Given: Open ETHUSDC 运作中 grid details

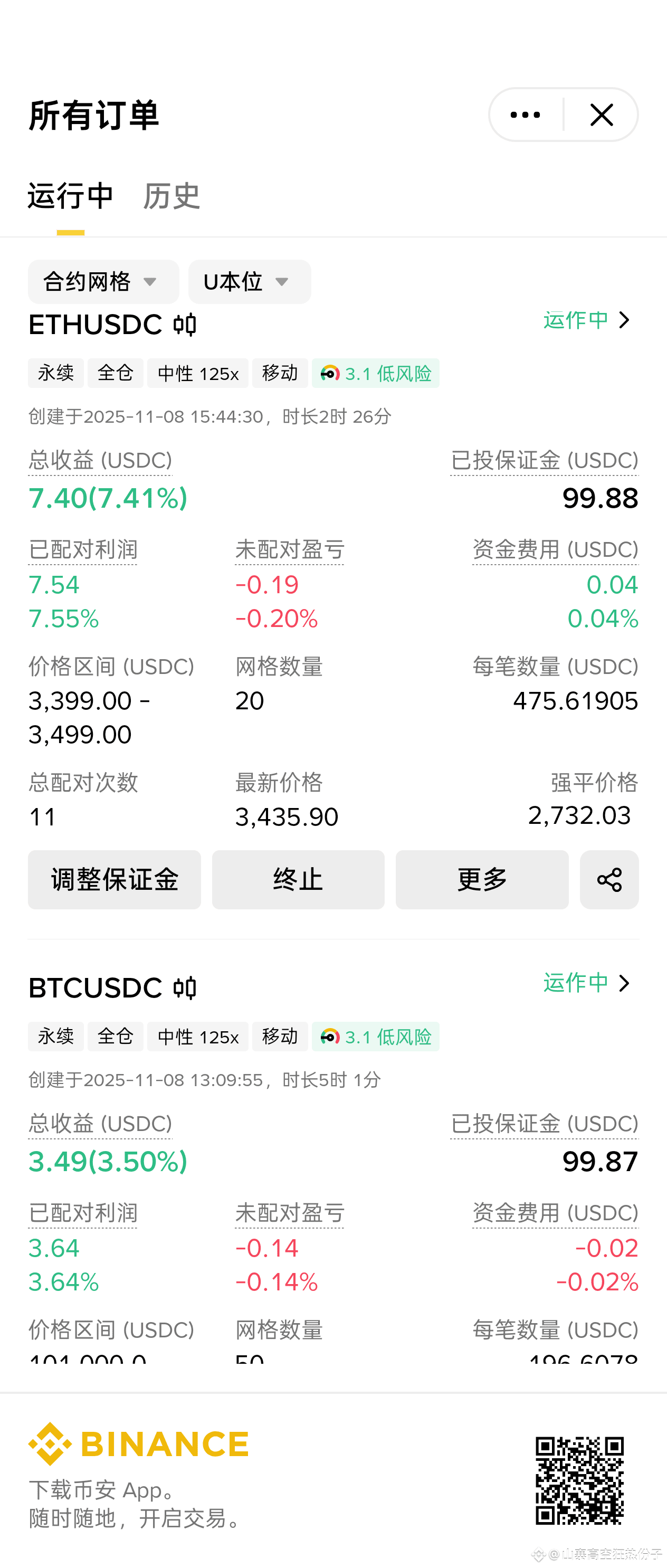Looking at the screenshot, I should pyautogui.click(x=587, y=320).
